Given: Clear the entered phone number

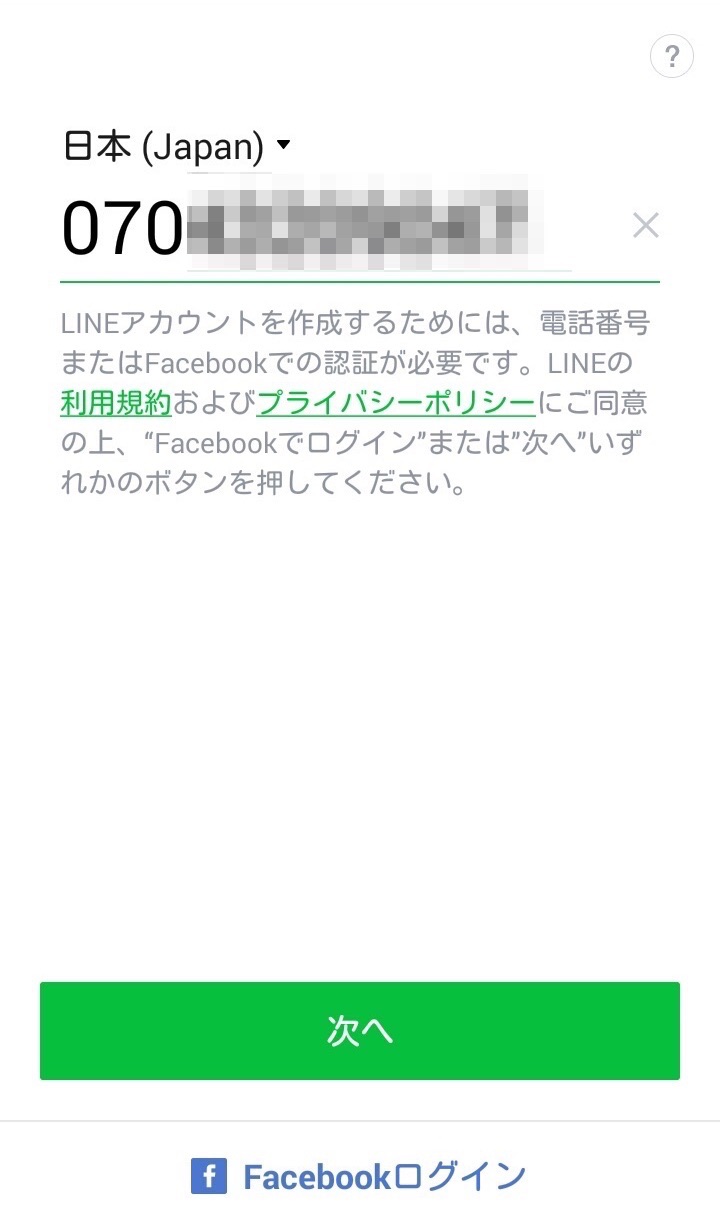Looking at the screenshot, I should click(x=646, y=226).
